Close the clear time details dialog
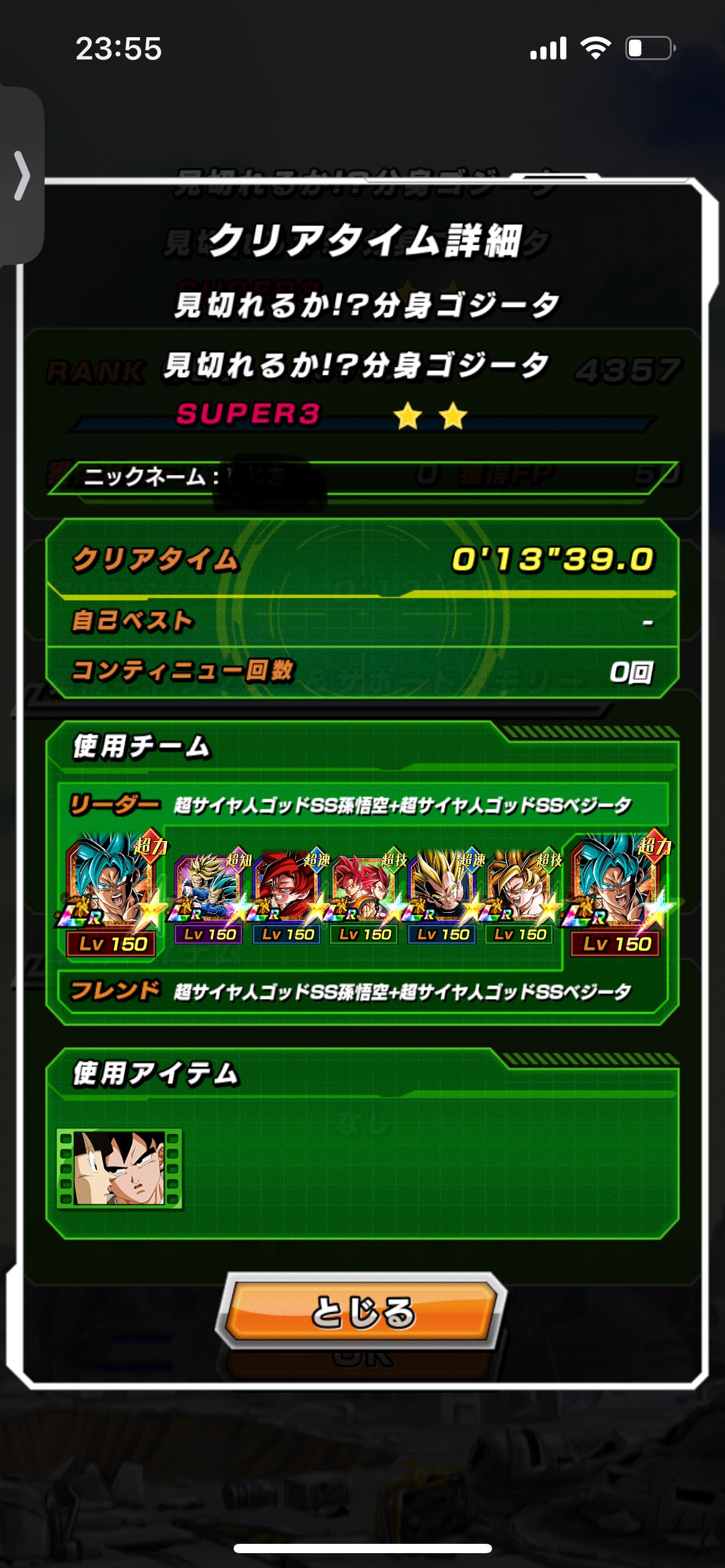 point(361,1311)
